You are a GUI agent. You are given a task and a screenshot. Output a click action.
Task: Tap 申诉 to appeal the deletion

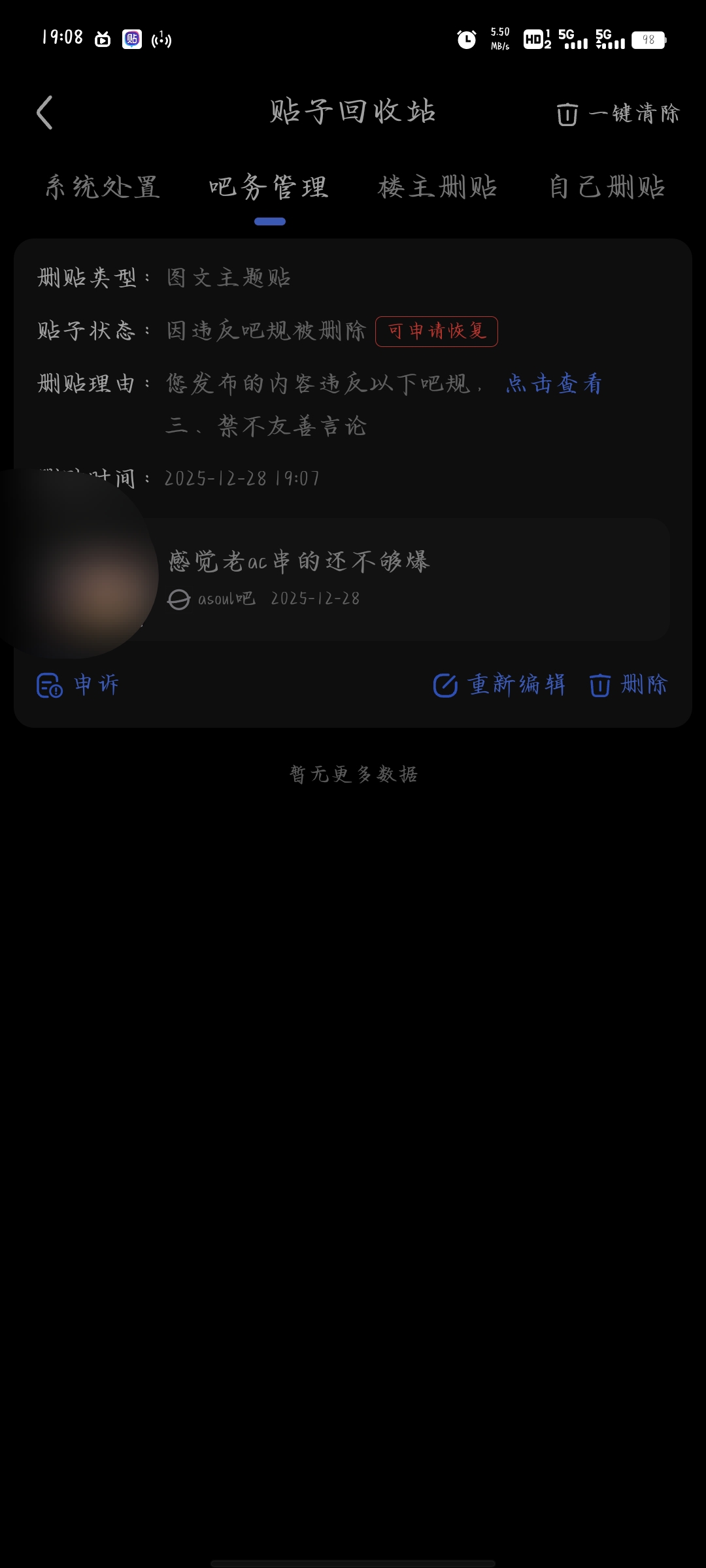pyautogui.click(x=78, y=685)
